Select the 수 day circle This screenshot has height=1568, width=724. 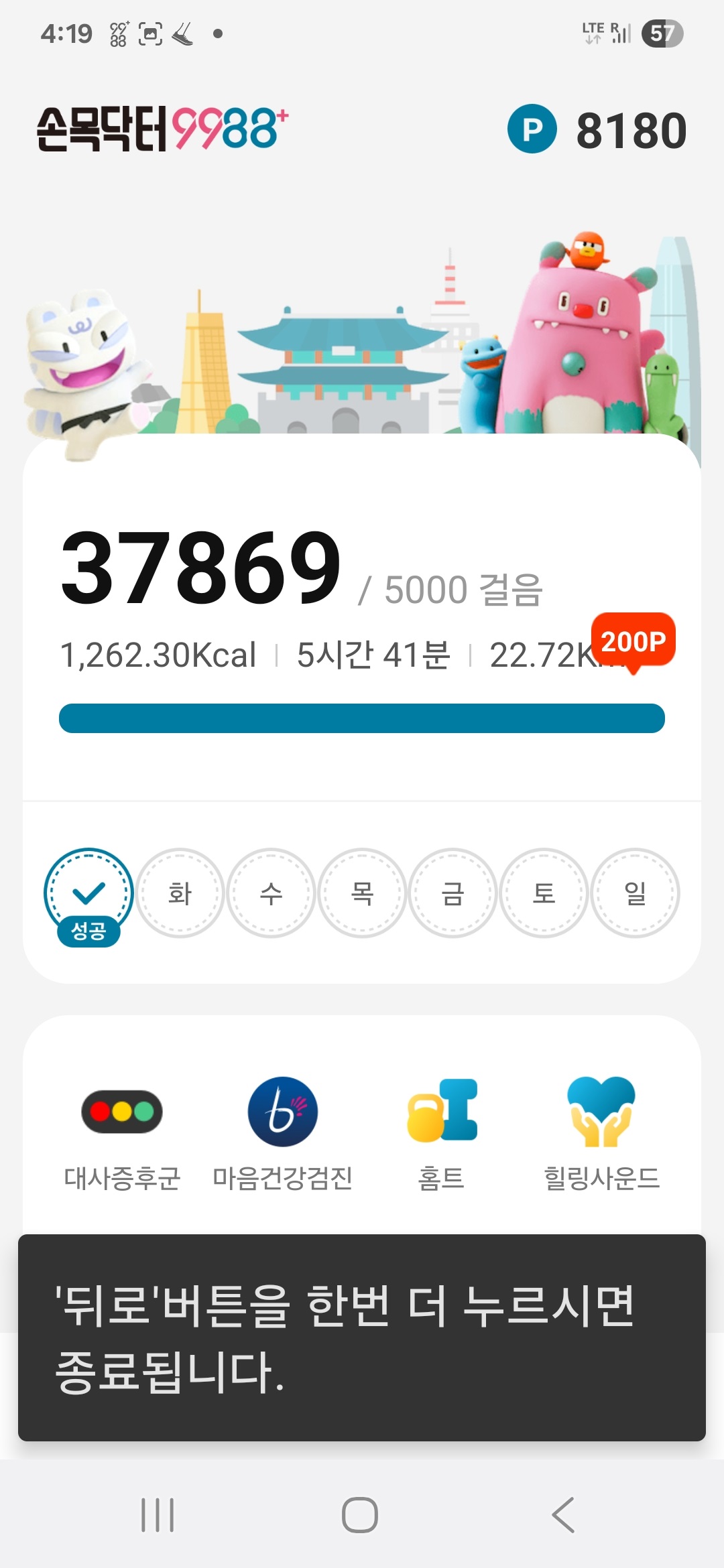(271, 893)
